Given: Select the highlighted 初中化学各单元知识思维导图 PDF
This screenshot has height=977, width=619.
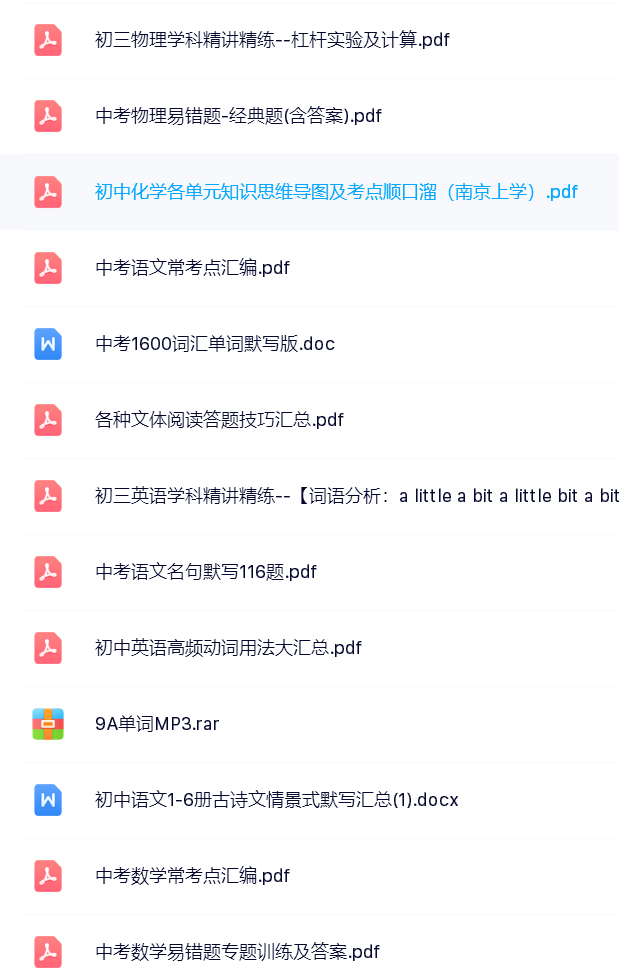Looking at the screenshot, I should pyautogui.click(x=336, y=192).
